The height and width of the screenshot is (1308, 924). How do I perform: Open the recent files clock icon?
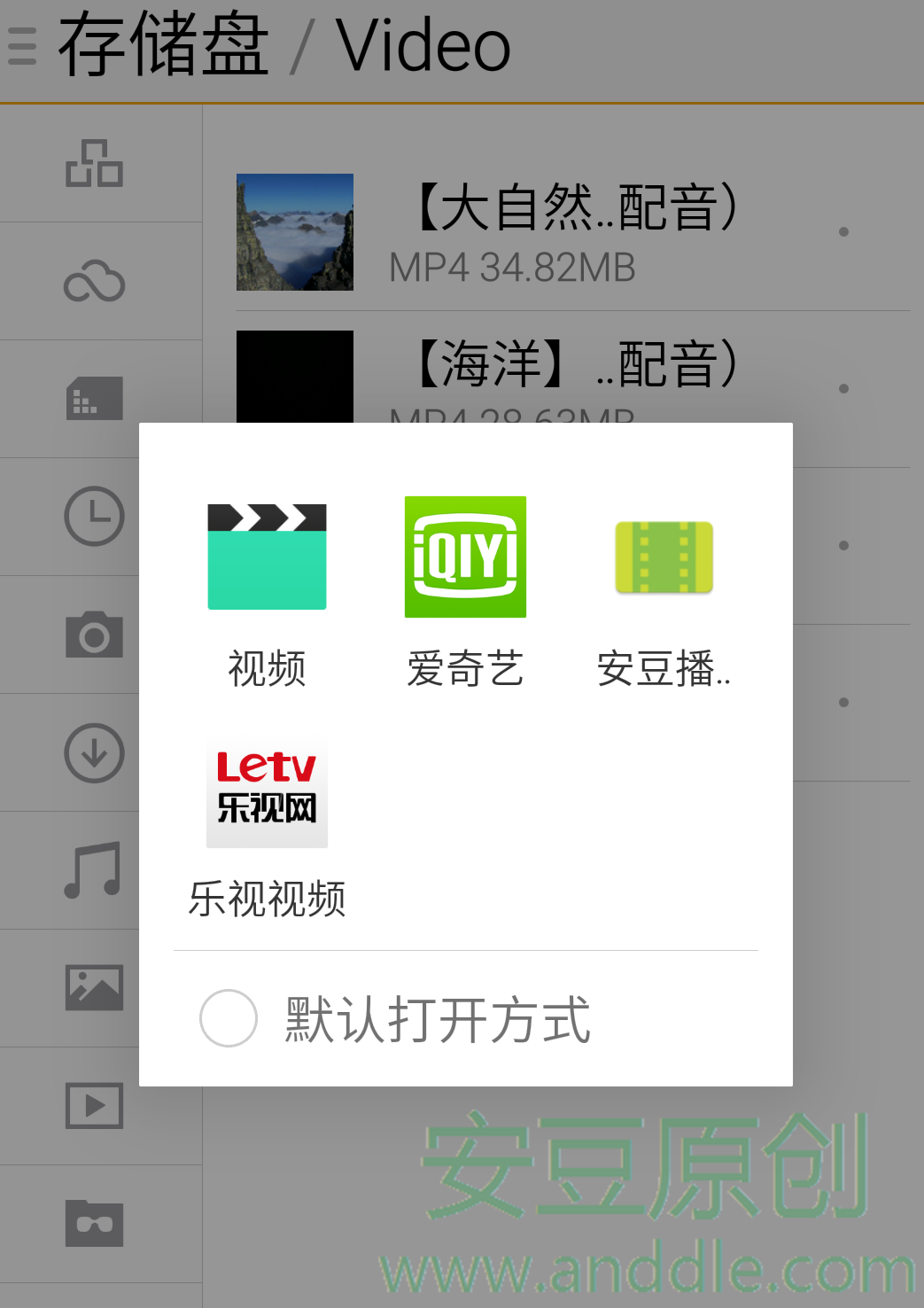click(94, 516)
